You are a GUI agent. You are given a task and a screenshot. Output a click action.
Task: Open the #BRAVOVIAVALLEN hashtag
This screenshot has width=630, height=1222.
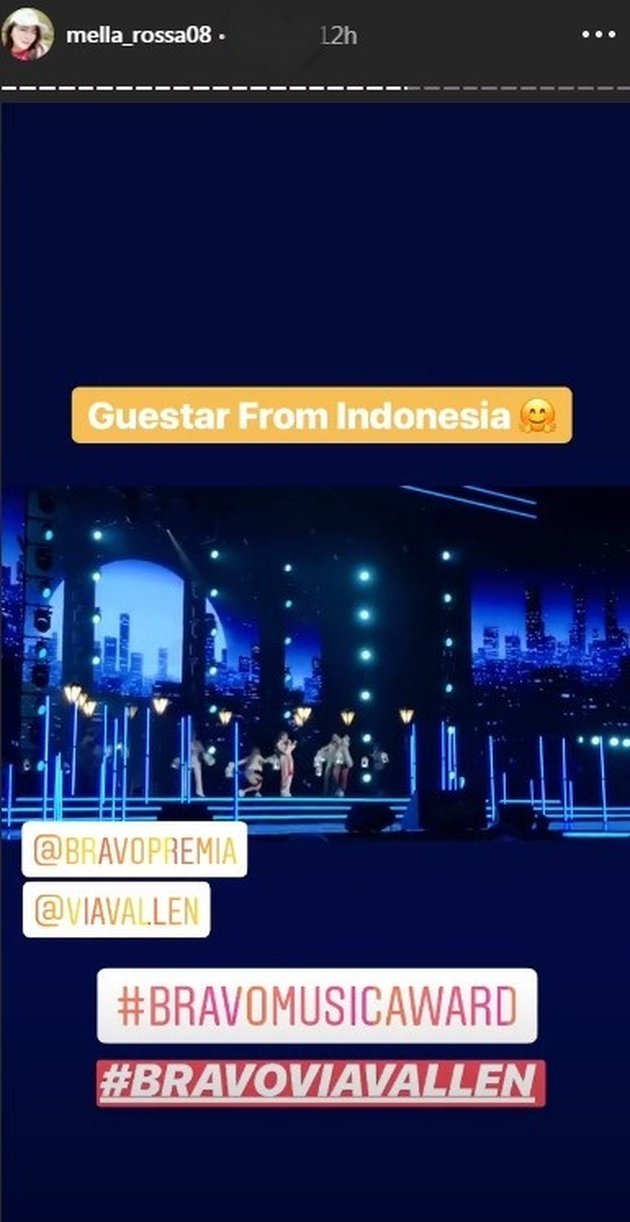pos(320,1083)
